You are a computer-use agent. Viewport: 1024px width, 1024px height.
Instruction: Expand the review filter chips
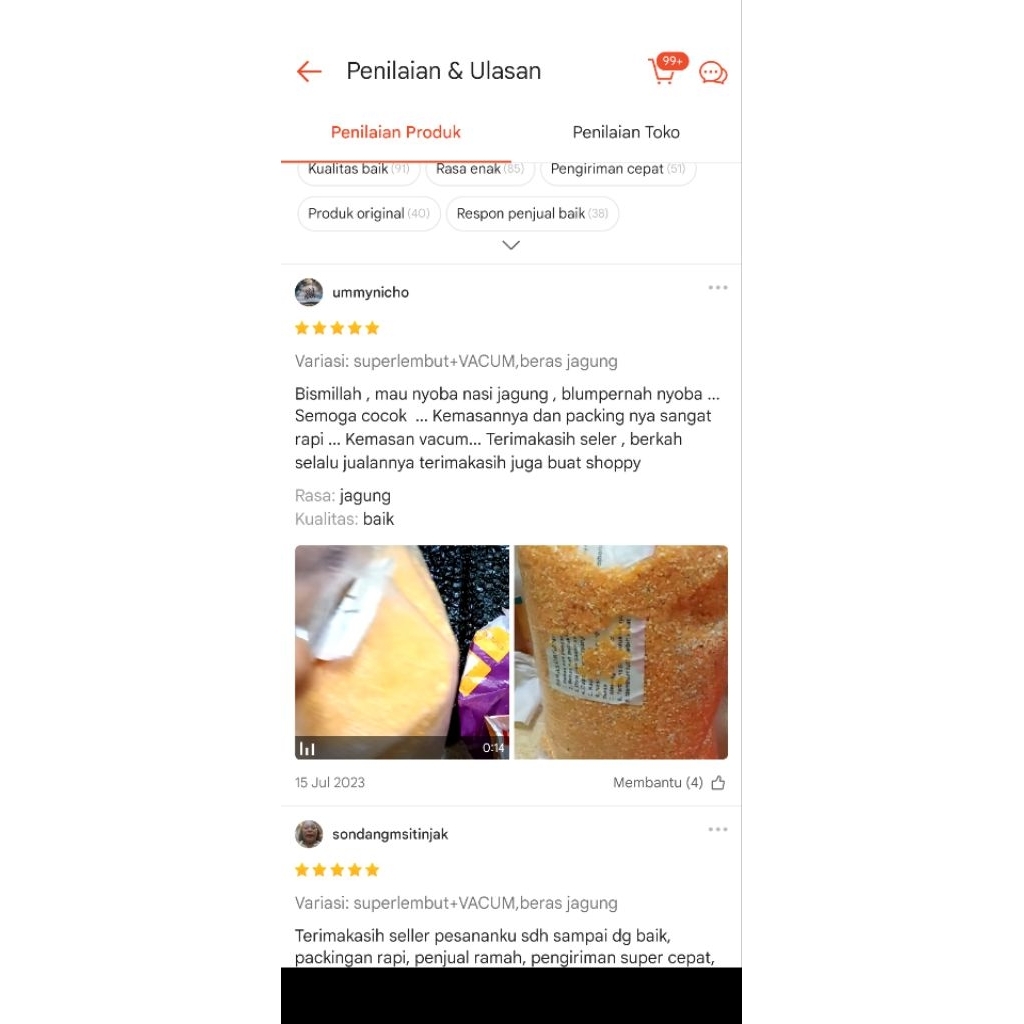(x=511, y=245)
